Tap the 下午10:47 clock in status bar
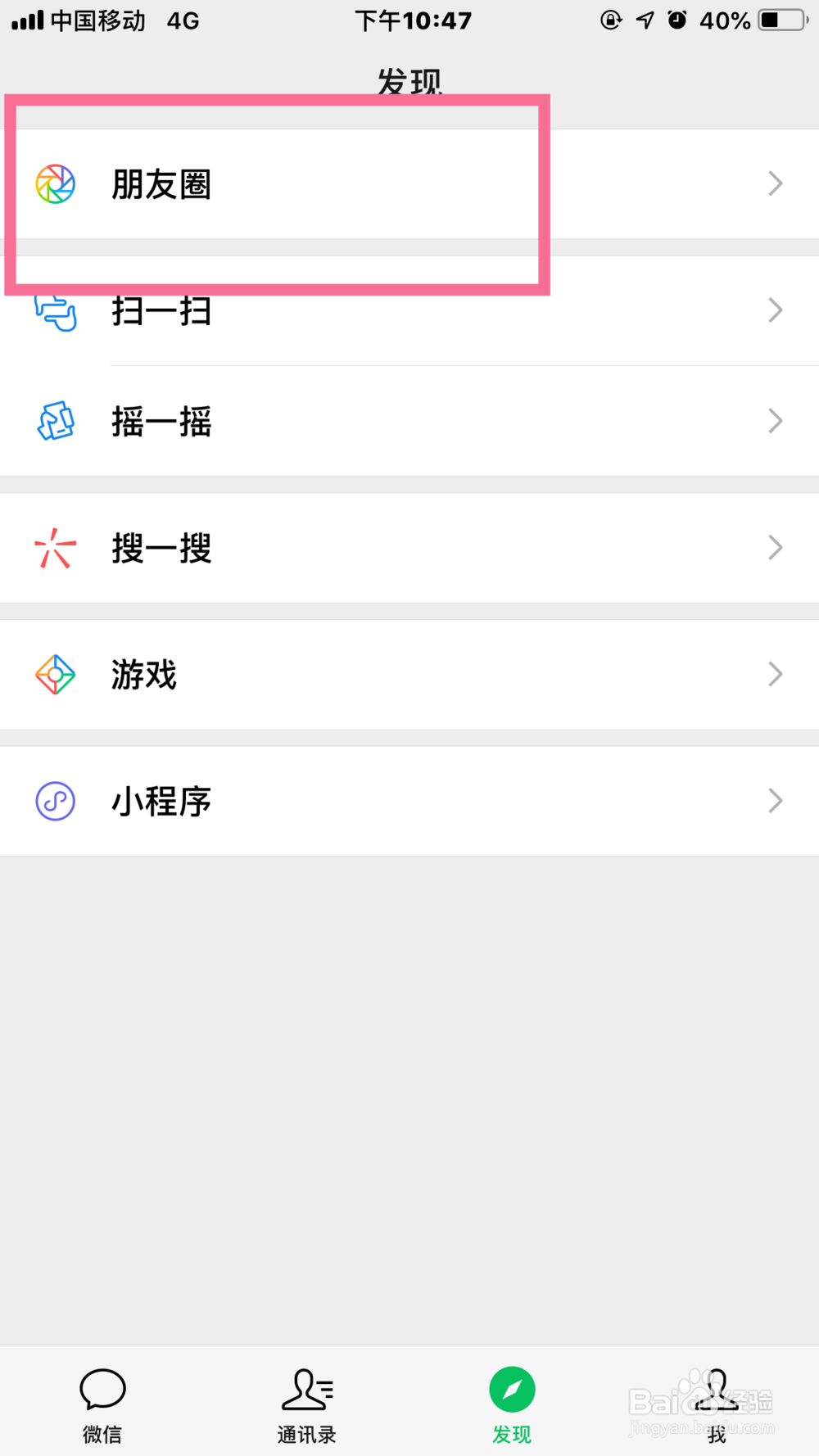819x1456 pixels. tap(413, 20)
